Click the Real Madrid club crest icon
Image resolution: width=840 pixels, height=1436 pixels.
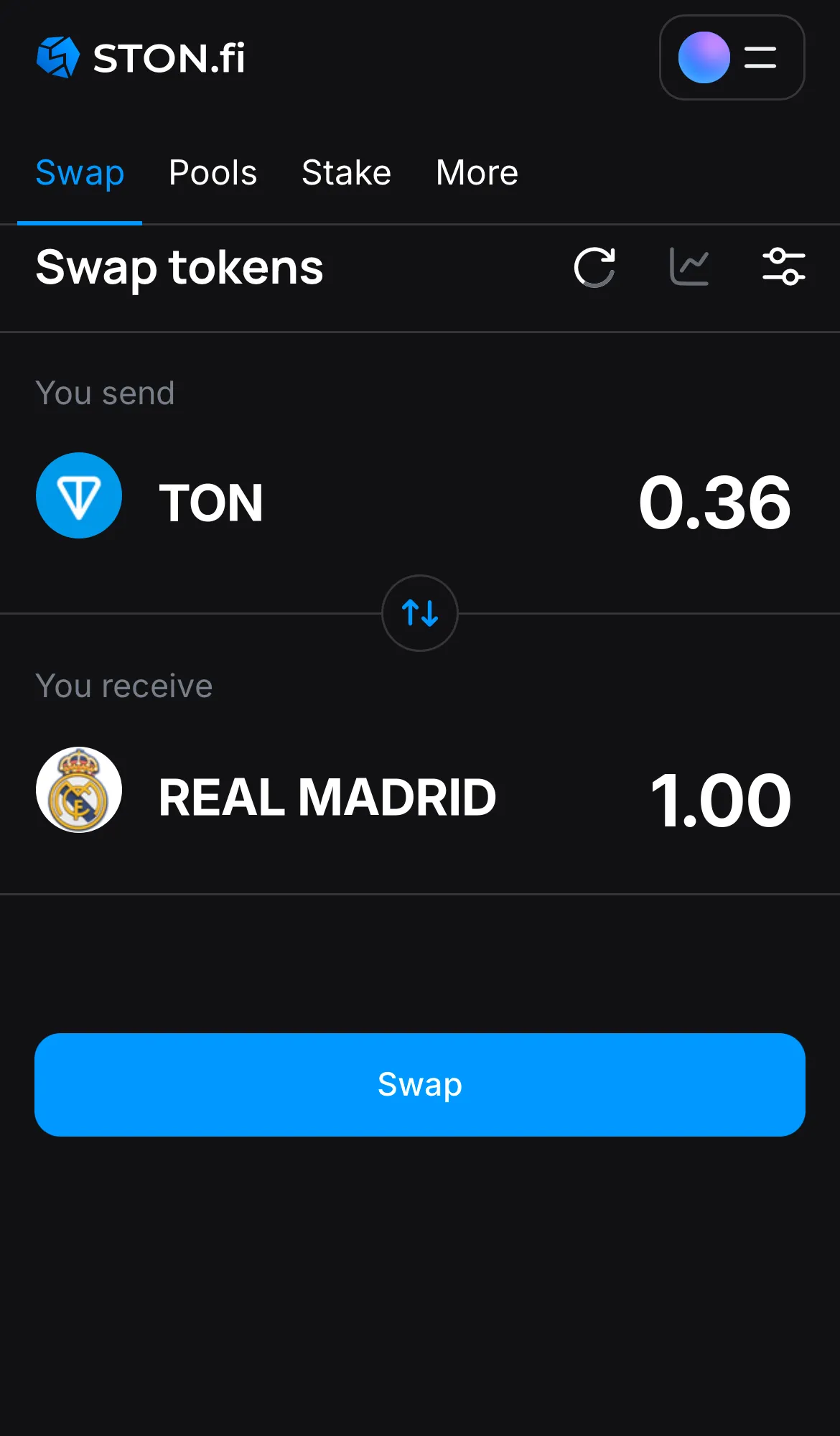coord(79,790)
